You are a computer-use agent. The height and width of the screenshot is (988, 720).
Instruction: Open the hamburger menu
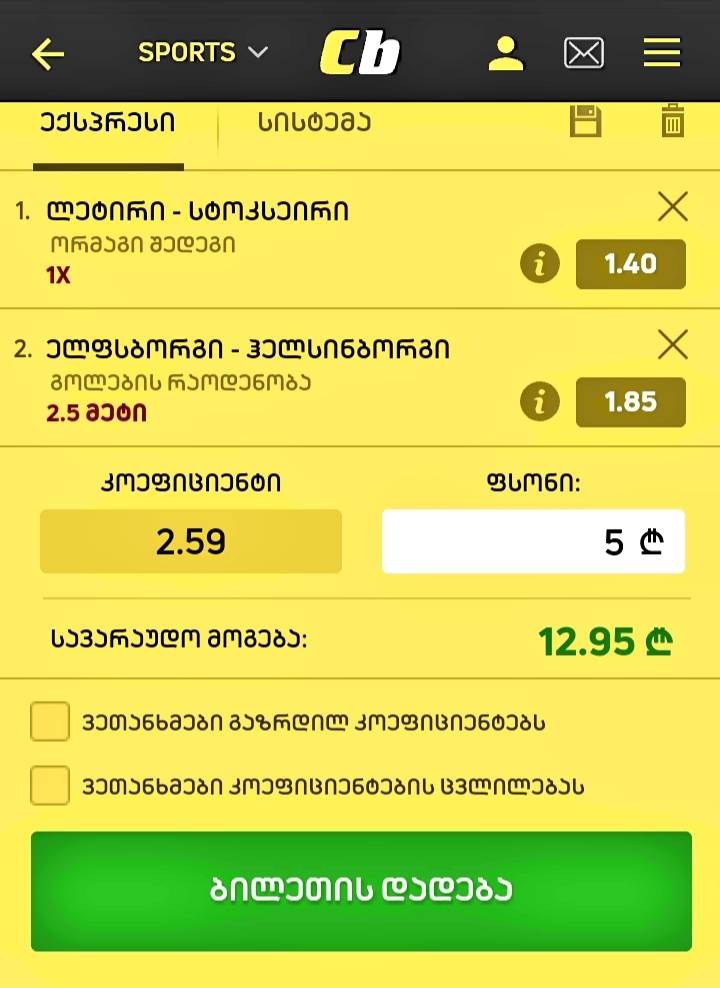tap(662, 54)
